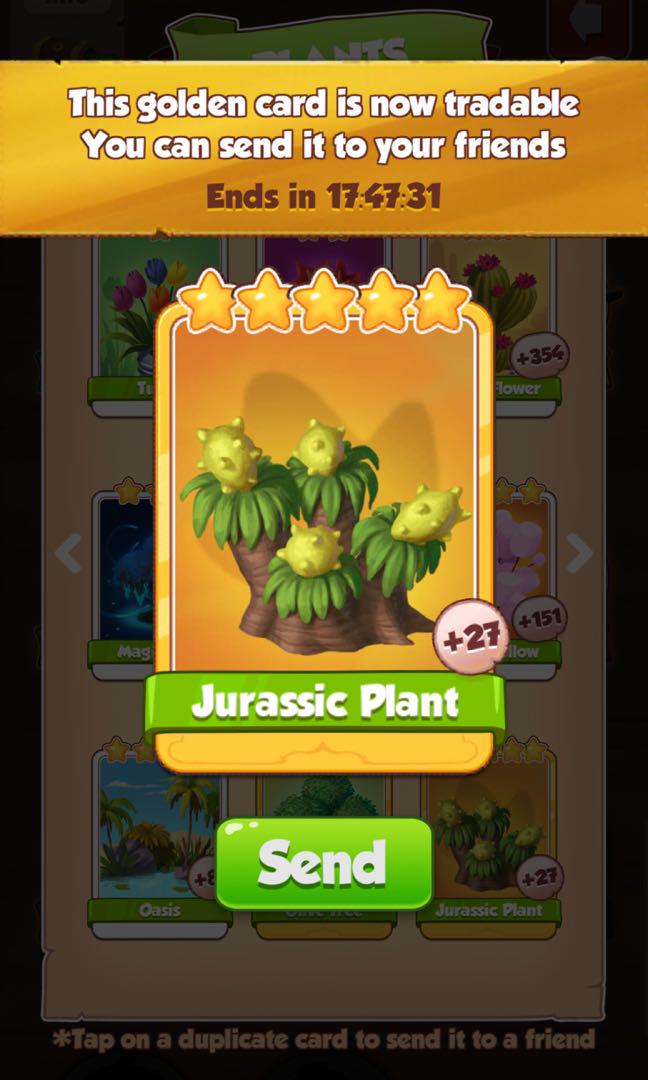Open the Olive Tree card
Image resolution: width=648 pixels, height=1080 pixels.
coord(325,790)
